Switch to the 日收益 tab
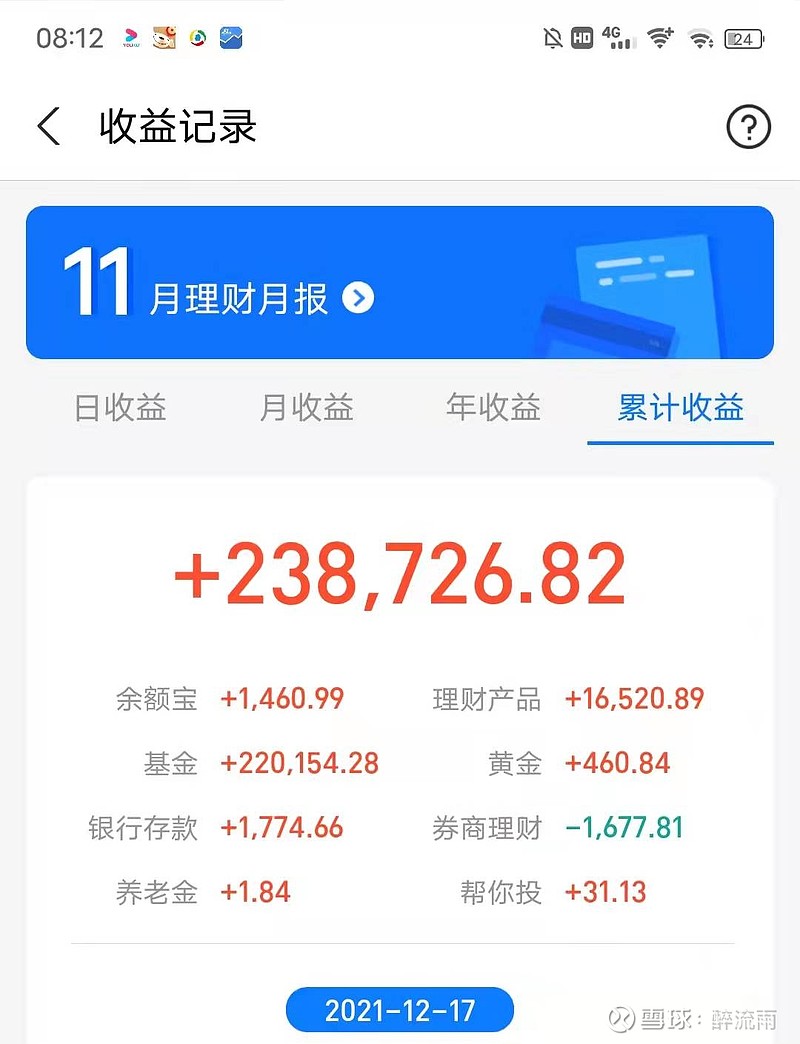Screen dimensions: 800x1044 pos(119,408)
